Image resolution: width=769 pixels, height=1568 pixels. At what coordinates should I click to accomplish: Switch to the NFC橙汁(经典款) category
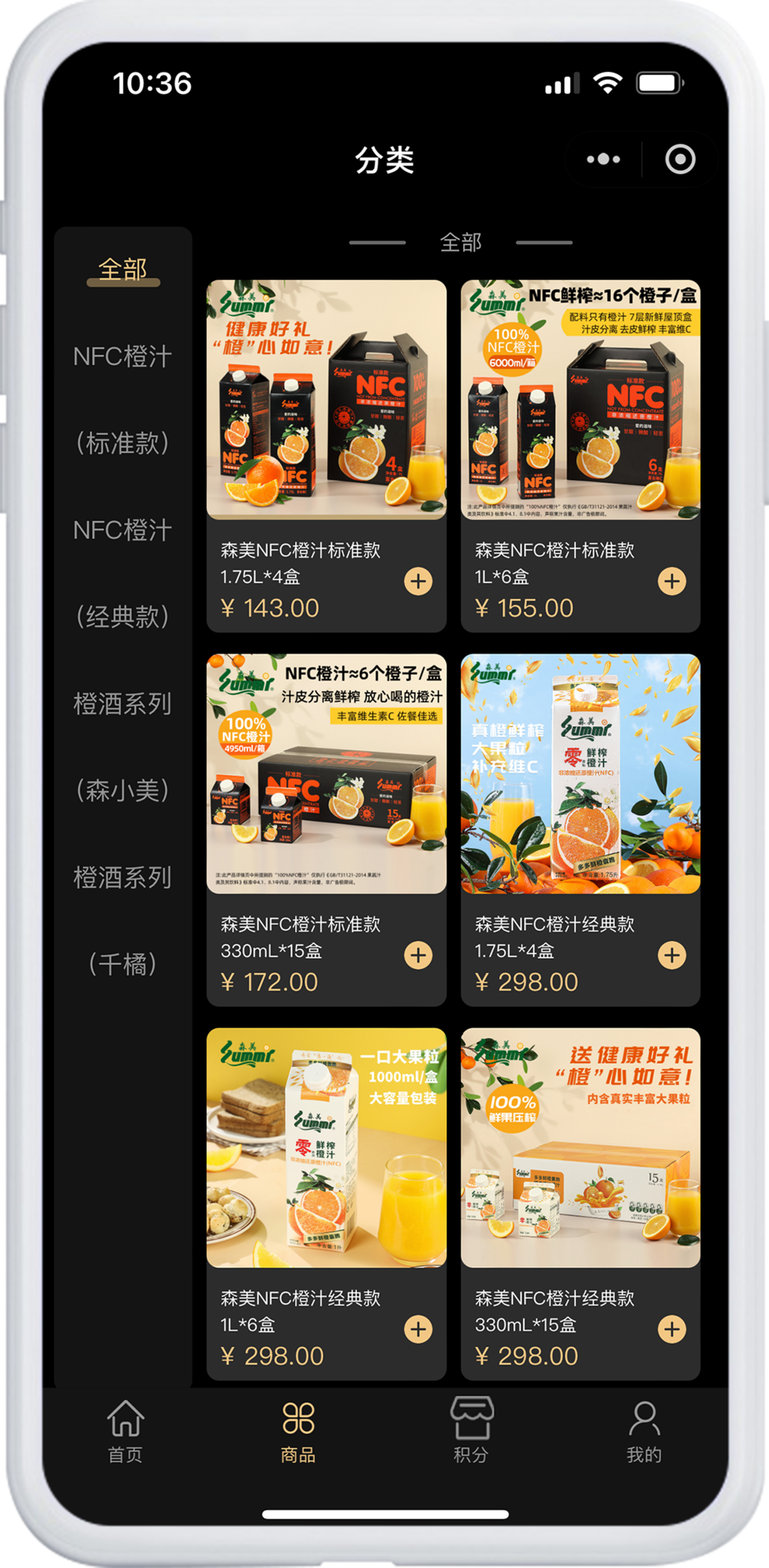[x=123, y=572]
